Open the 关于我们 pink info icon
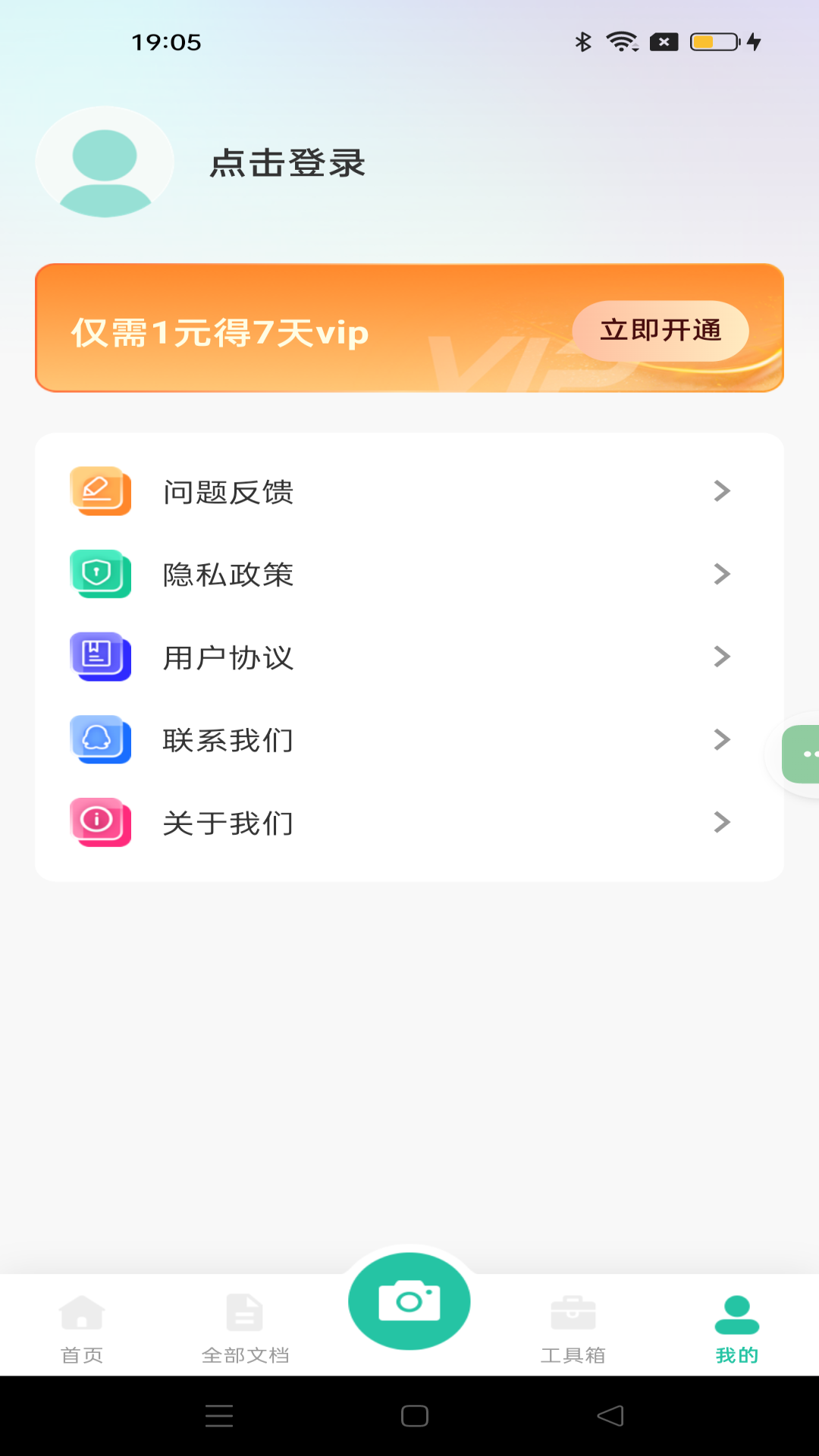Screen dimensions: 819x1456 coord(101,822)
